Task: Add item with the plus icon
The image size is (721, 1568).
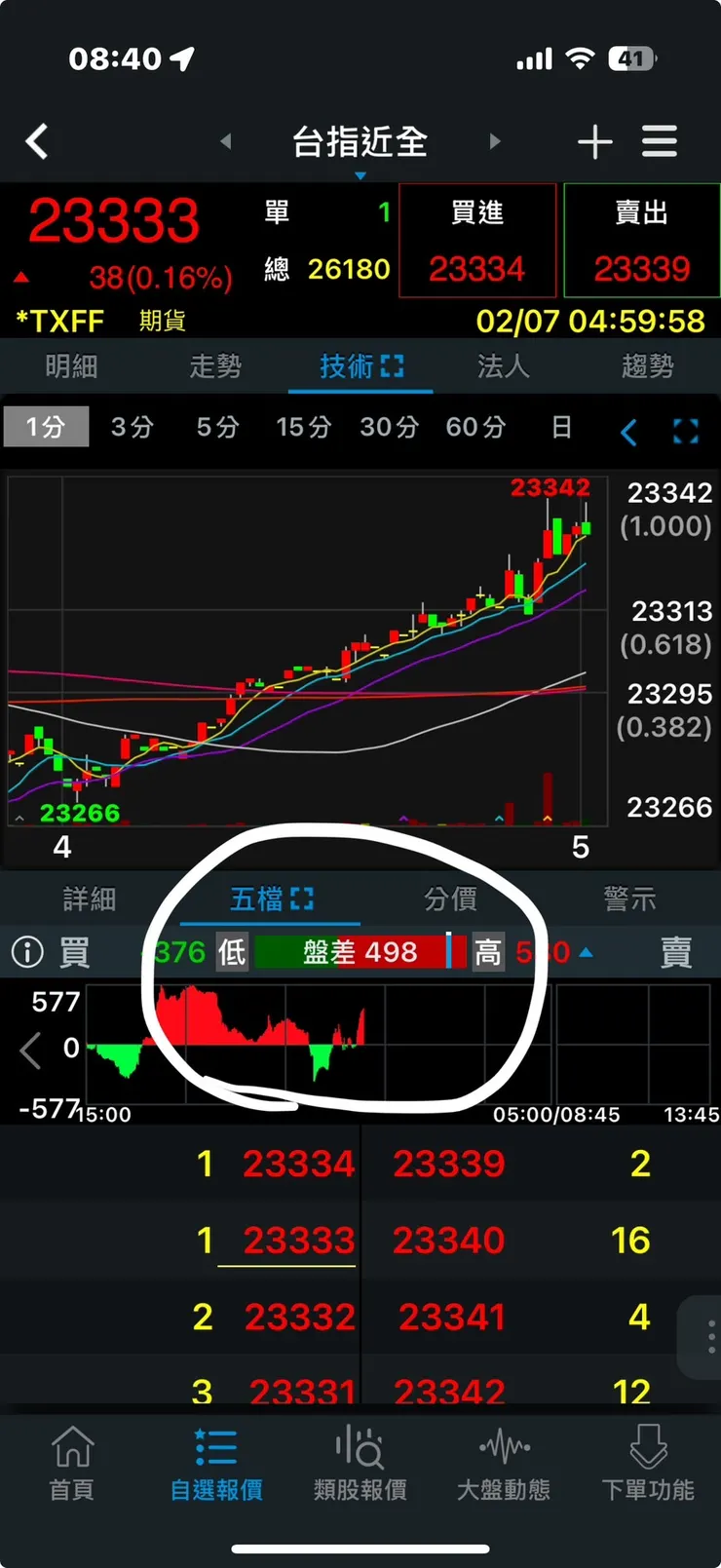Action: click(x=594, y=142)
